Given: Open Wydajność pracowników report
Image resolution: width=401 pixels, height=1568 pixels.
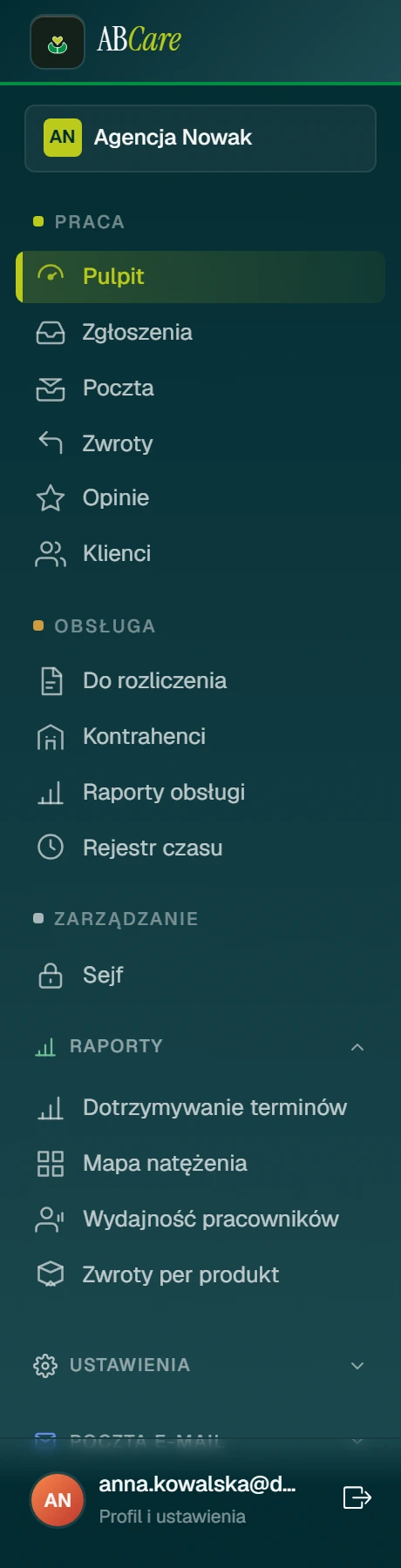Looking at the screenshot, I should pyautogui.click(x=200, y=1220).
